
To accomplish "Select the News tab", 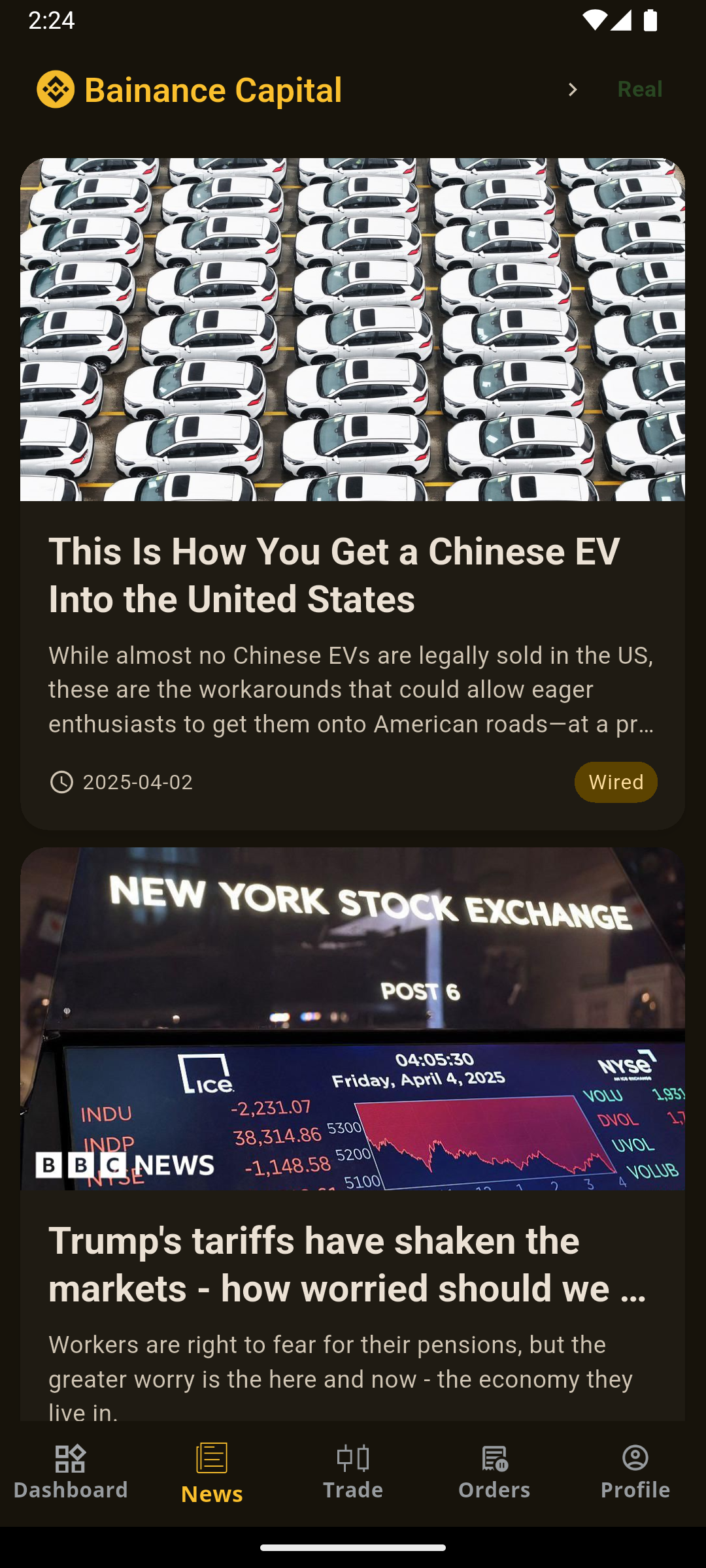I will click(212, 1473).
